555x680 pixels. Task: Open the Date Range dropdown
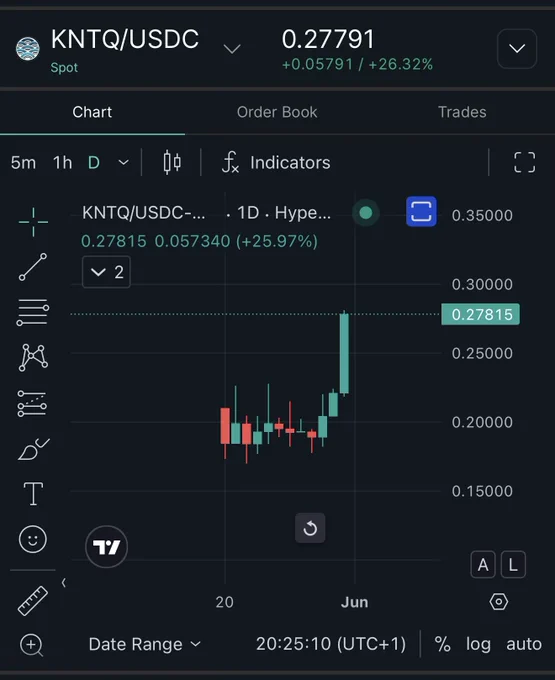point(145,644)
